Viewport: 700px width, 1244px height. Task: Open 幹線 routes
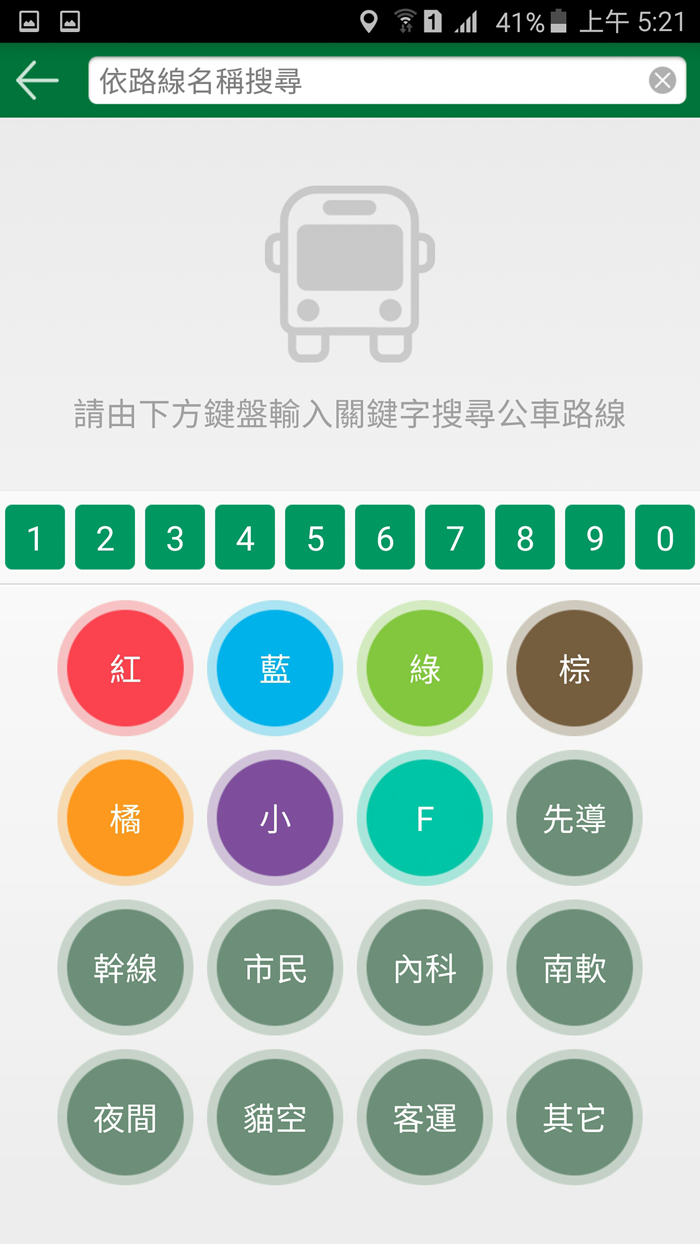click(125, 968)
